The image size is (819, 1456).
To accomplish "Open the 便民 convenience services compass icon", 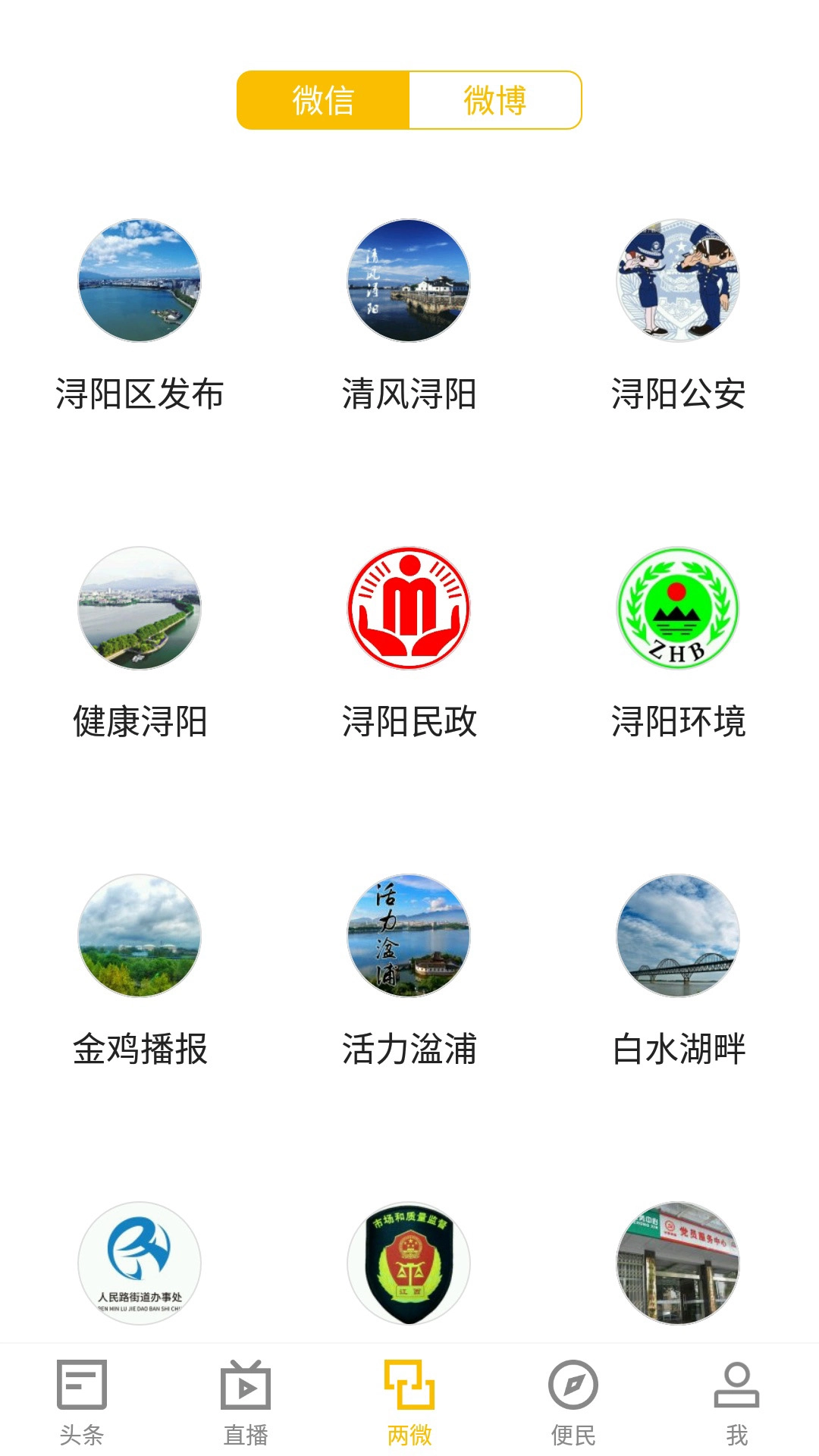I will [x=573, y=1395].
